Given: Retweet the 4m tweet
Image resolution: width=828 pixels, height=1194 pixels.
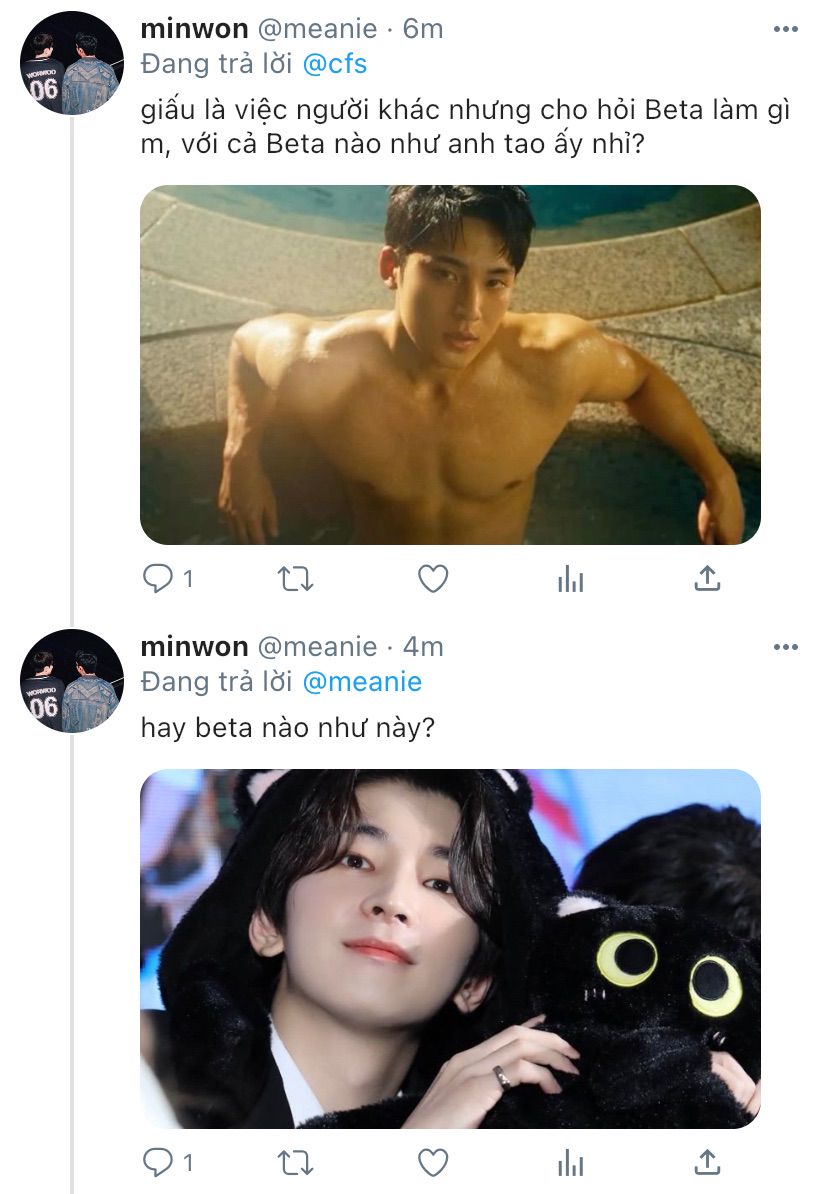Looking at the screenshot, I should [x=296, y=1162].
